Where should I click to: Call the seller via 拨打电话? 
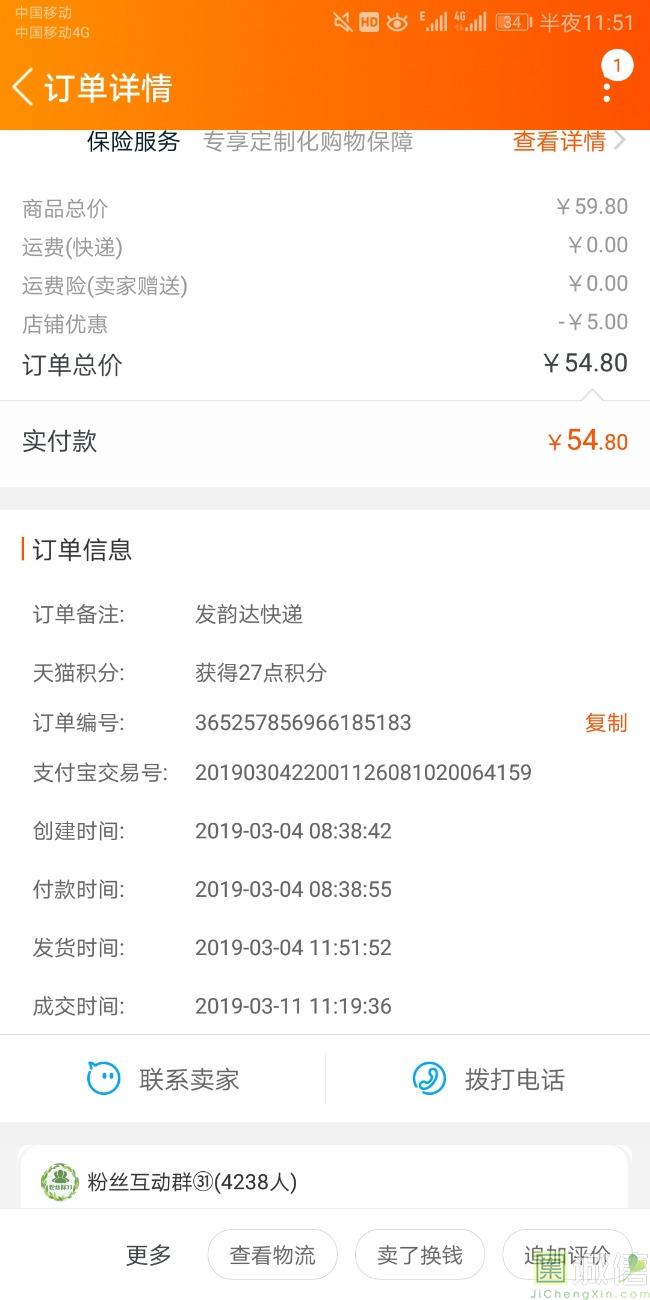tap(488, 1079)
